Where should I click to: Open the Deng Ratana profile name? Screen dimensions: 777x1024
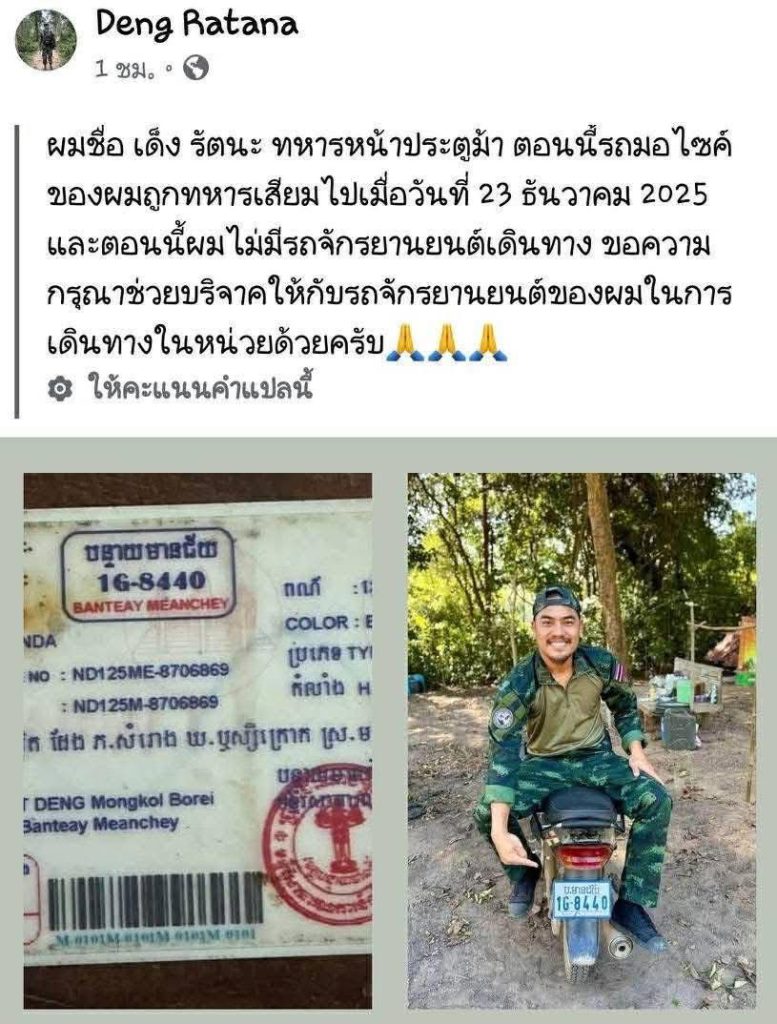tap(196, 24)
